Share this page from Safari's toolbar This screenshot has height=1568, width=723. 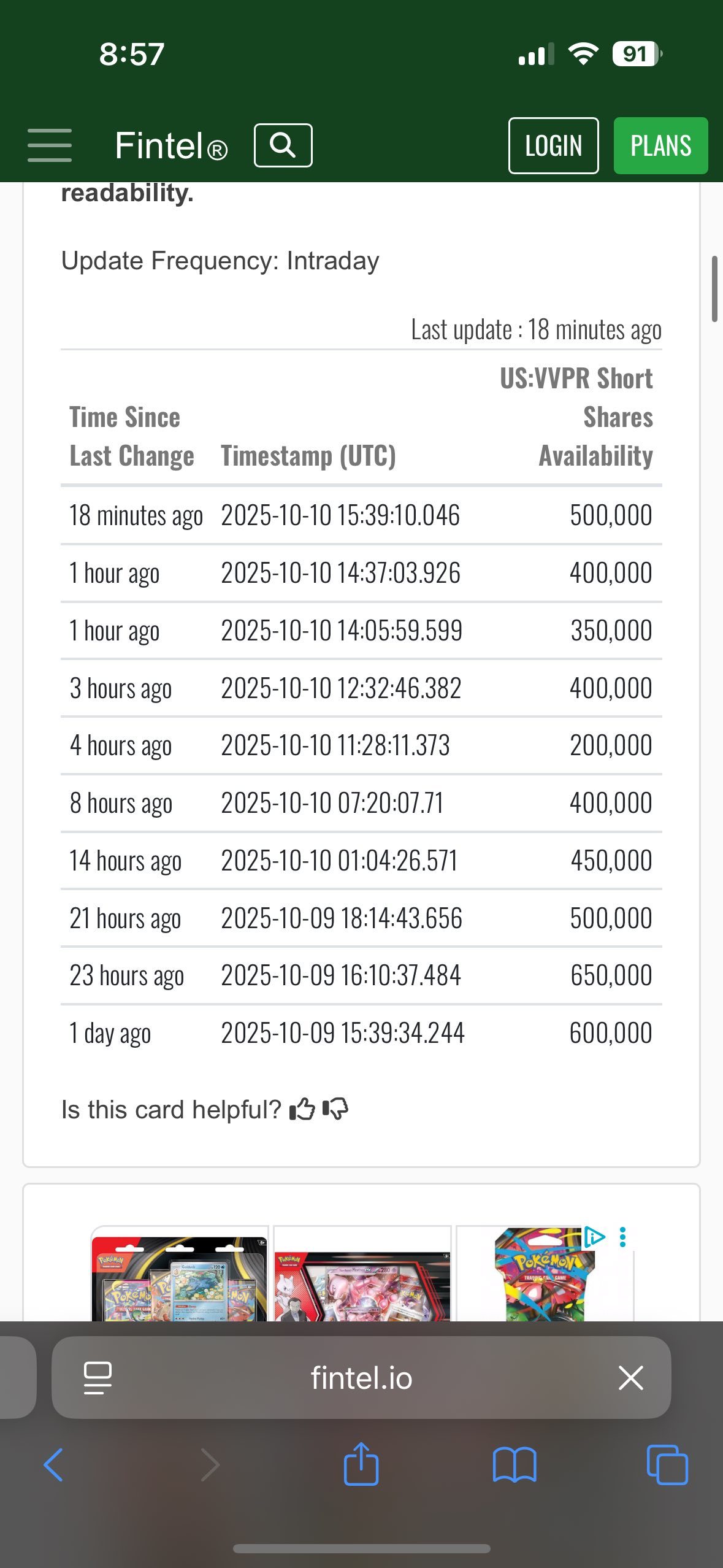tap(361, 1465)
